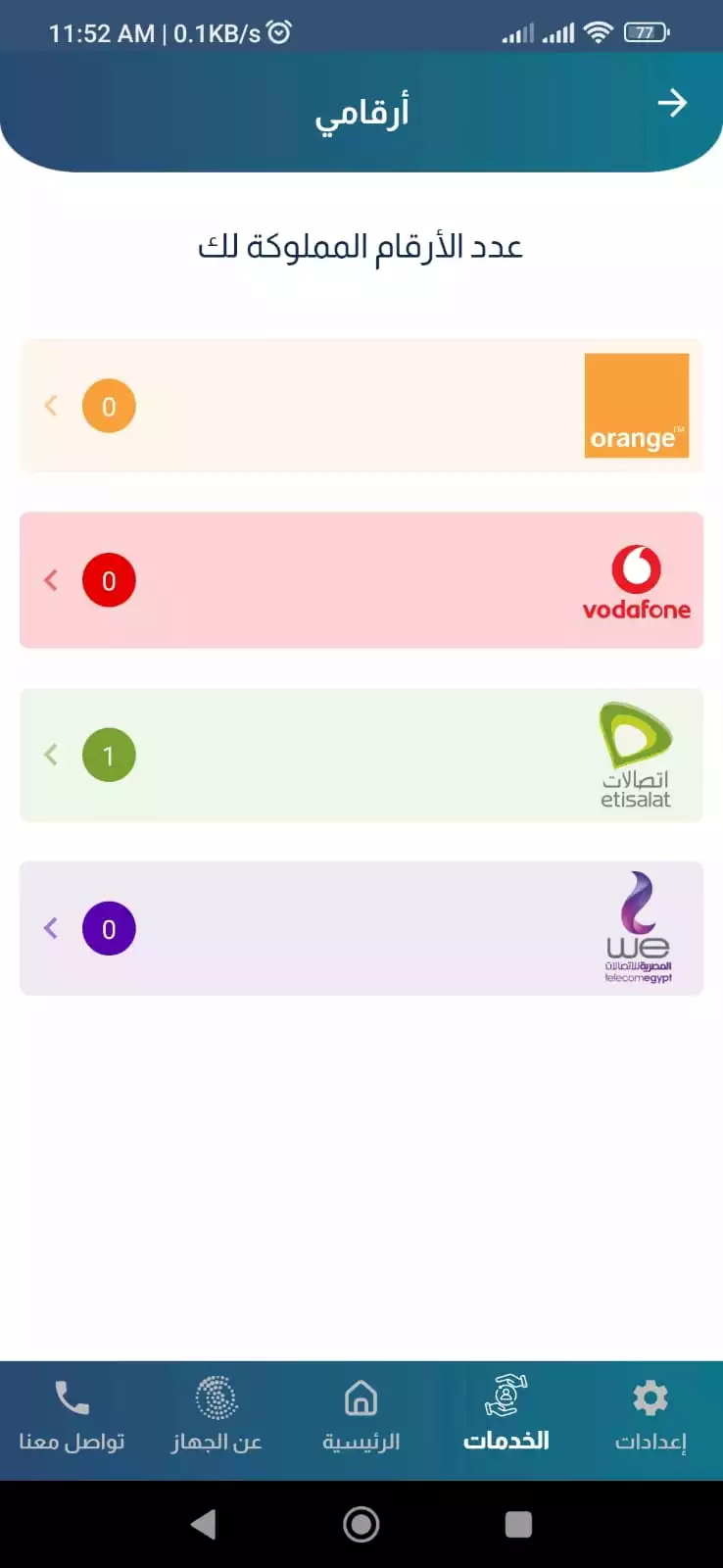Switch to the إعدادات settings tab
The width and height of the screenshot is (723, 1568).
tap(651, 1417)
